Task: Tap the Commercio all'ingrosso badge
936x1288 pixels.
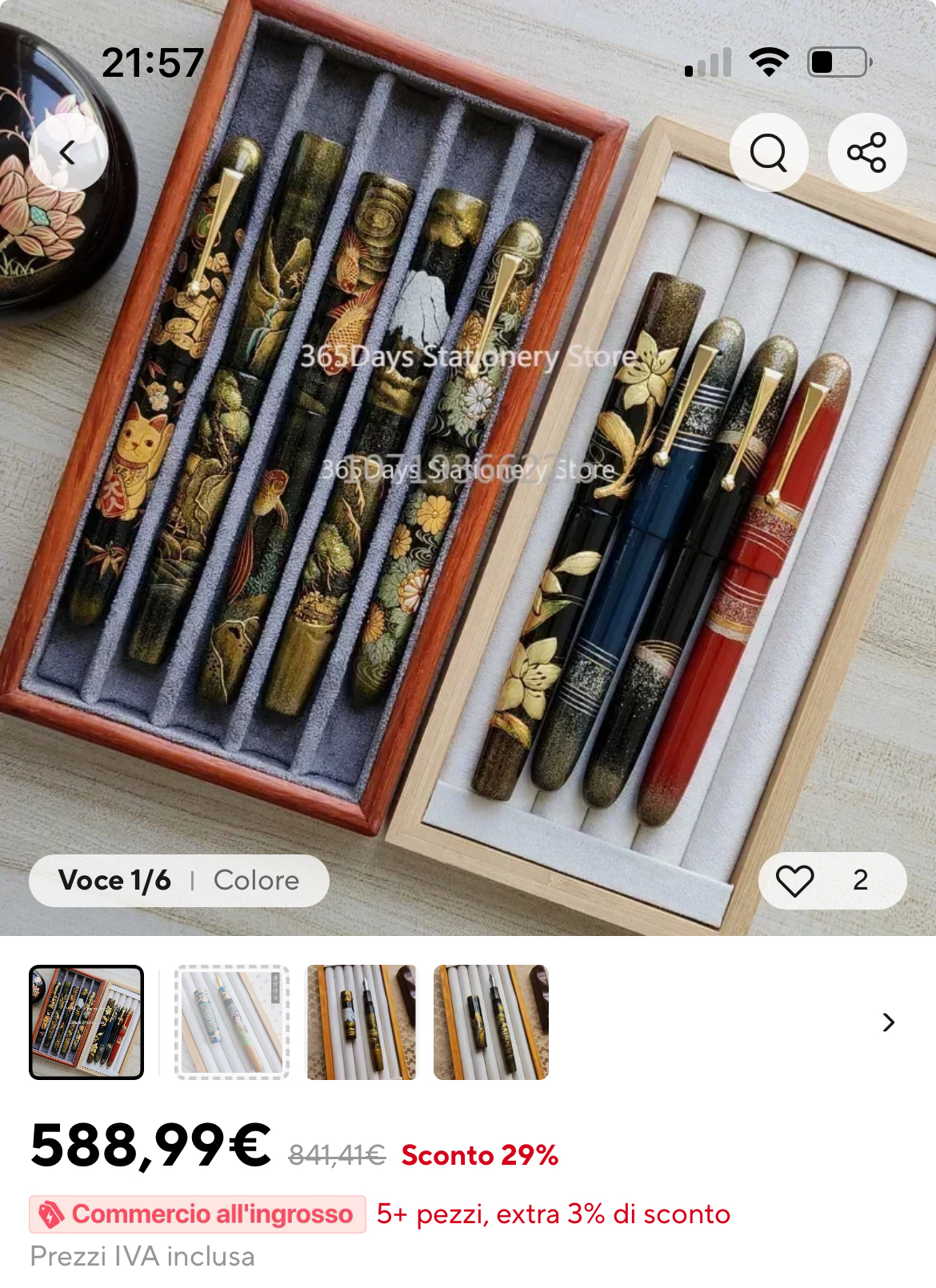Action: [x=198, y=1214]
